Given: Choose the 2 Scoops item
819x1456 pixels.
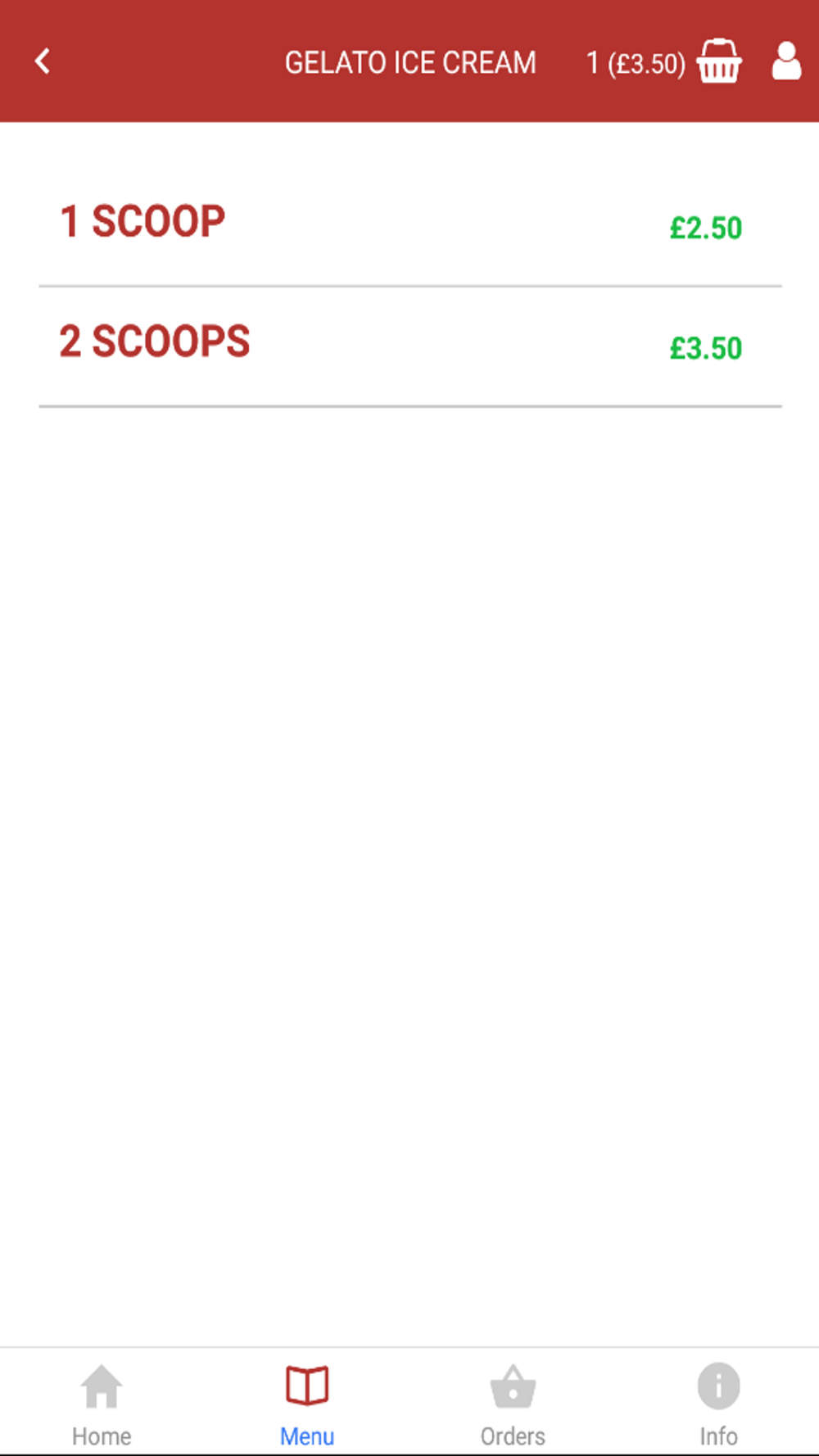Looking at the screenshot, I should 410,346.
